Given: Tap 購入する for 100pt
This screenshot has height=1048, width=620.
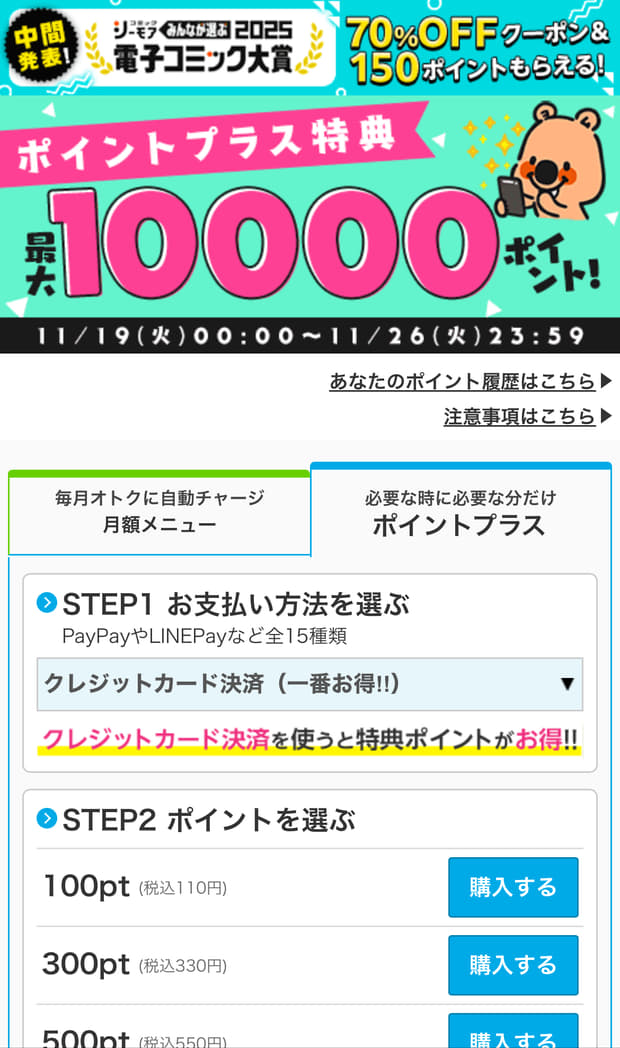Looking at the screenshot, I should (x=512, y=887).
